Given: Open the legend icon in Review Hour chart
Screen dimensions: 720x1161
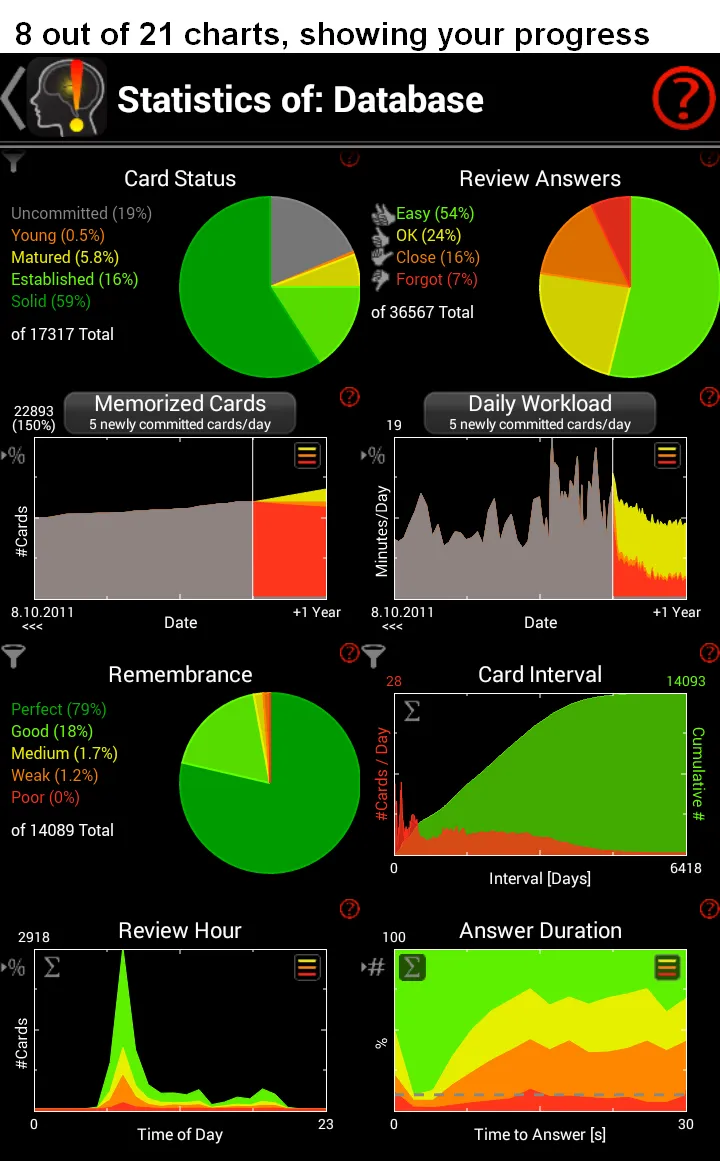Looking at the screenshot, I should [307, 967].
